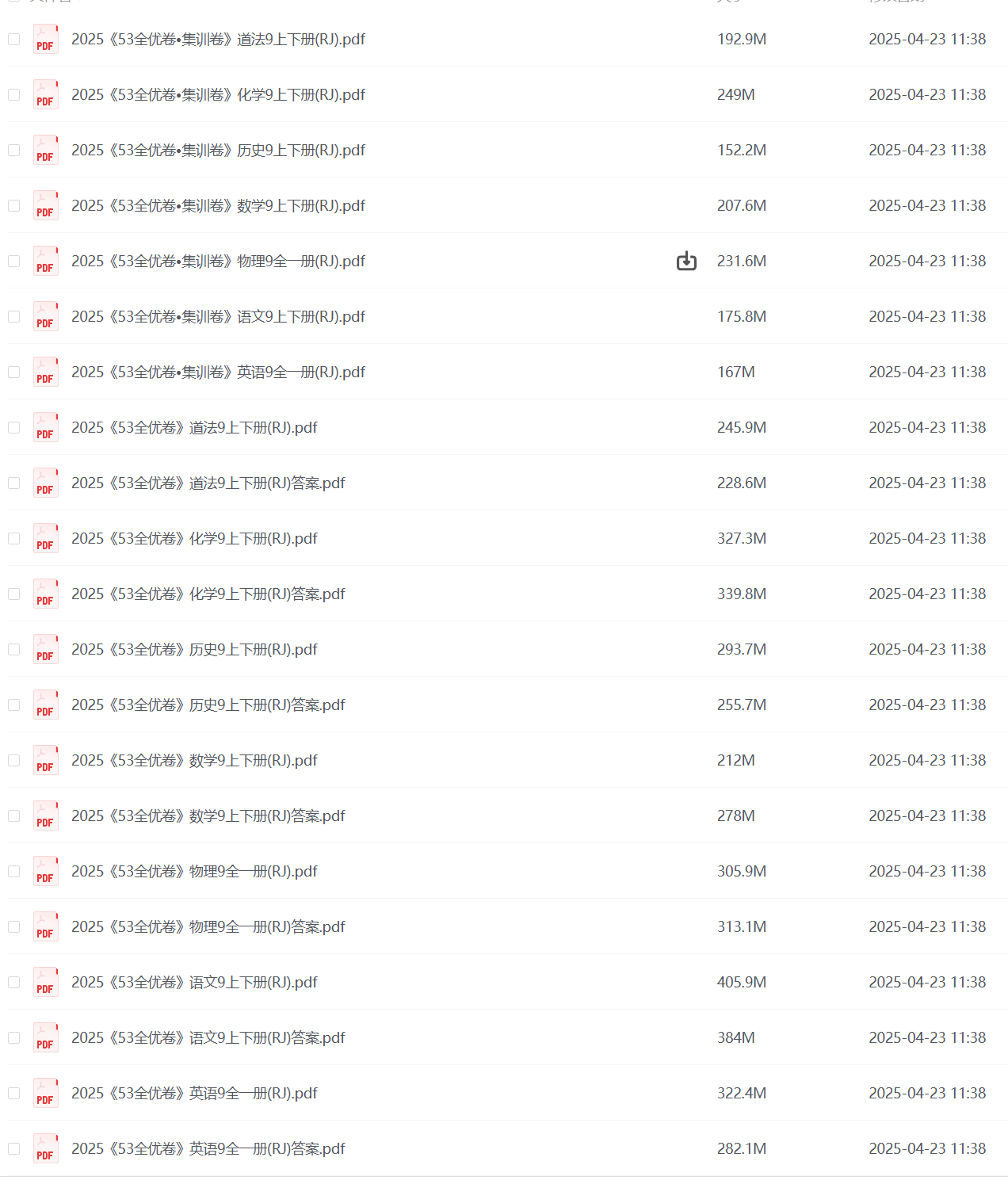Screen dimensions: 1008x1184
Task: Open 53全优卷 数学9上下册(RJ).pdf
Action: pyautogui.click(x=194, y=761)
